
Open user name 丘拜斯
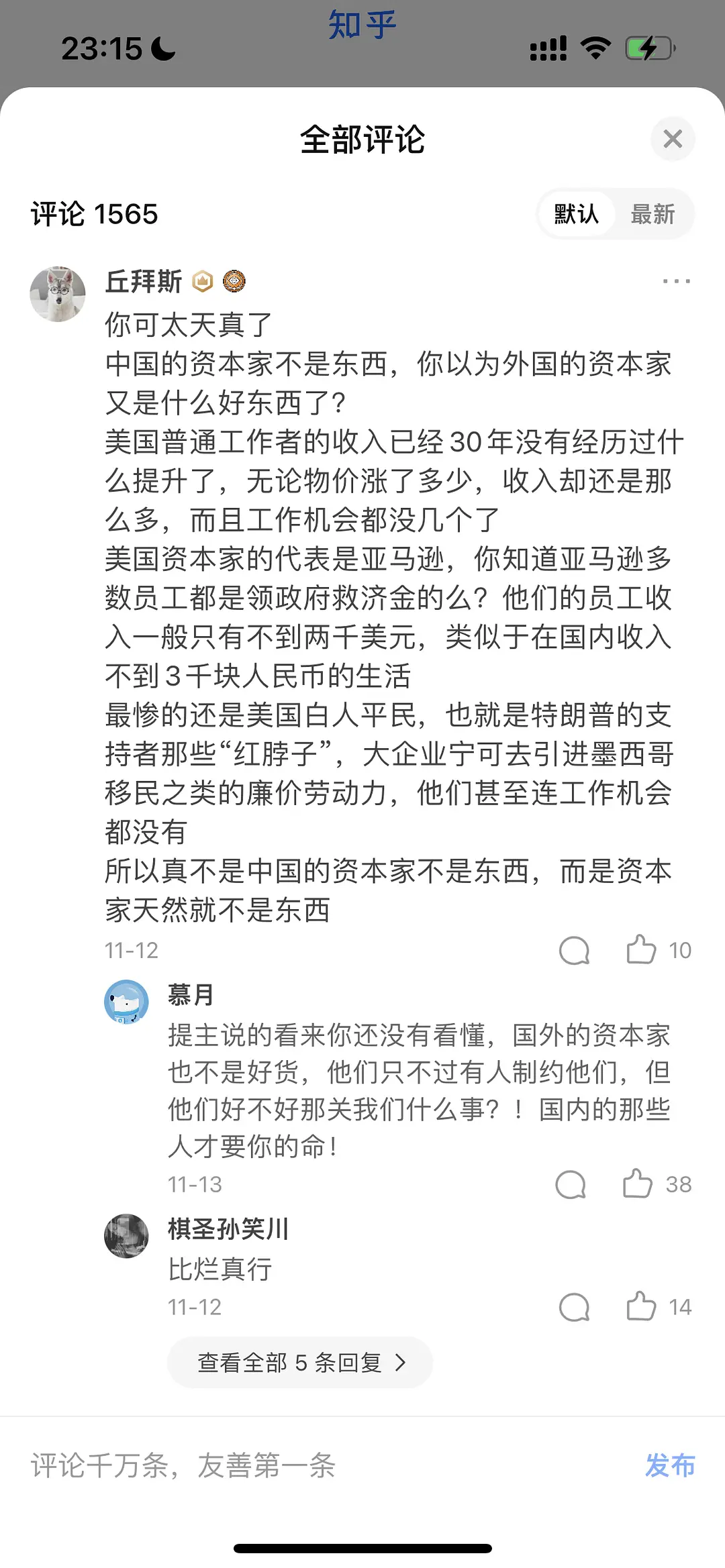pyautogui.click(x=144, y=281)
